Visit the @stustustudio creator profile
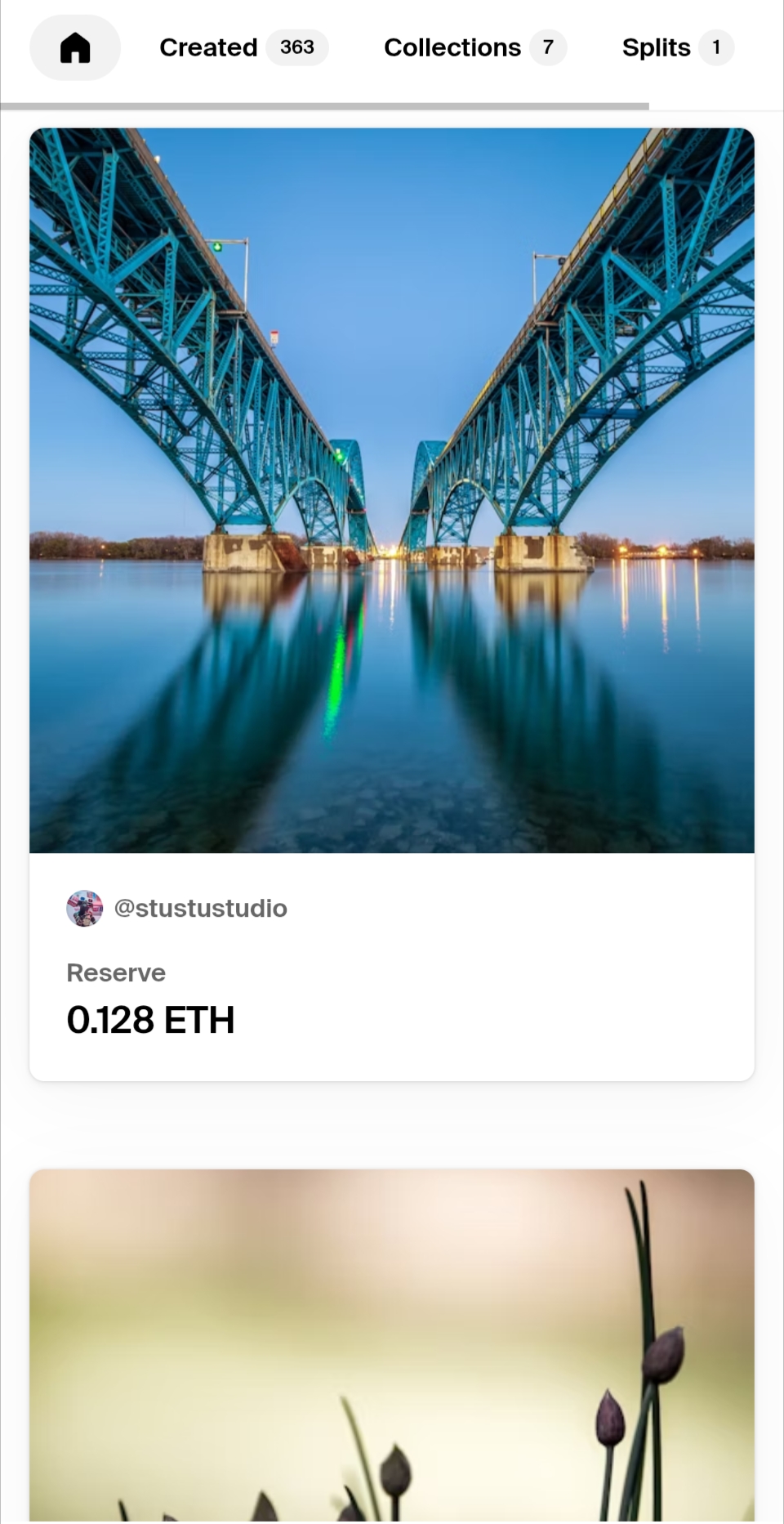Viewport: 784px width, 1524px height. pyautogui.click(x=199, y=908)
